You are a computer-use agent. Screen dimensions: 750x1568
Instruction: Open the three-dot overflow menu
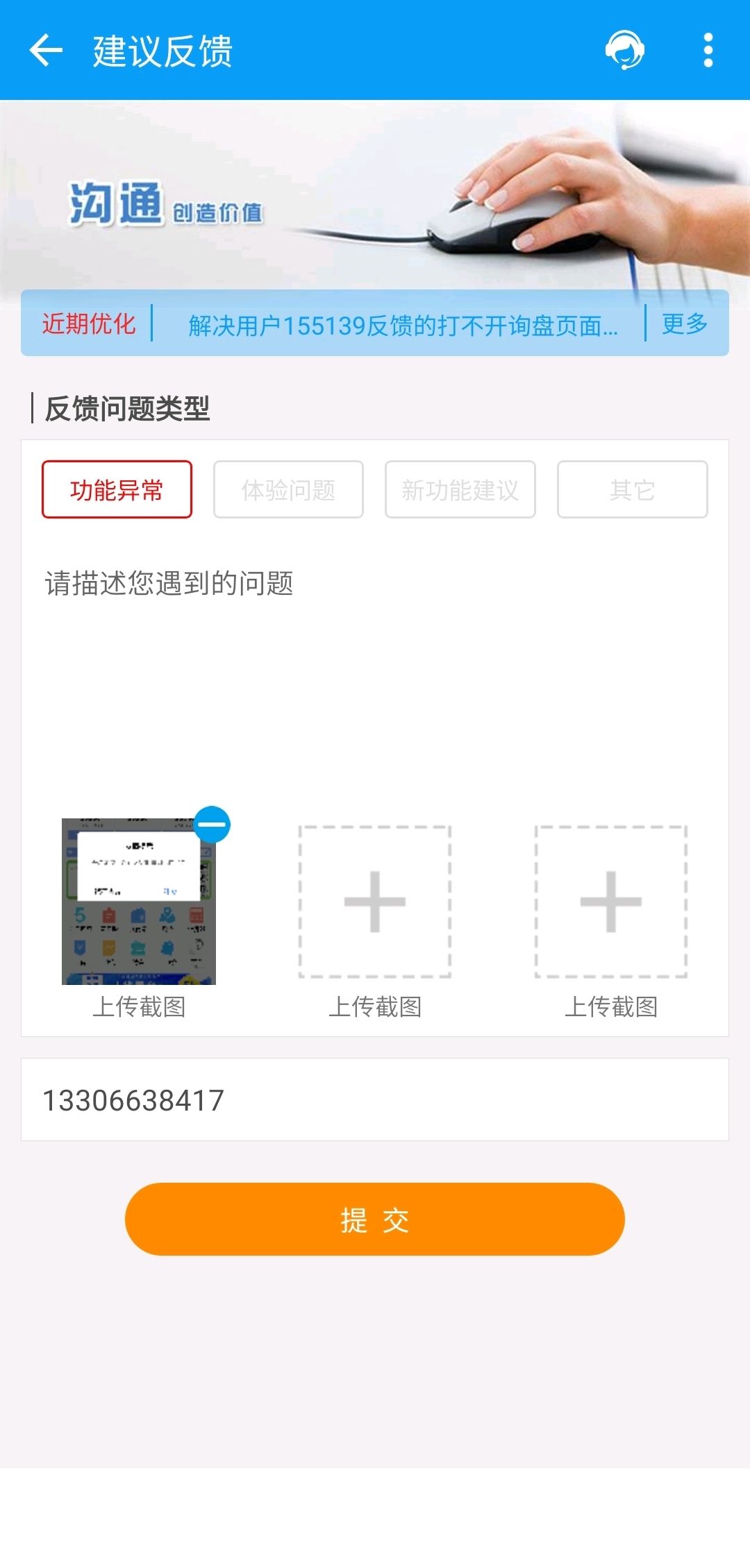click(x=708, y=50)
